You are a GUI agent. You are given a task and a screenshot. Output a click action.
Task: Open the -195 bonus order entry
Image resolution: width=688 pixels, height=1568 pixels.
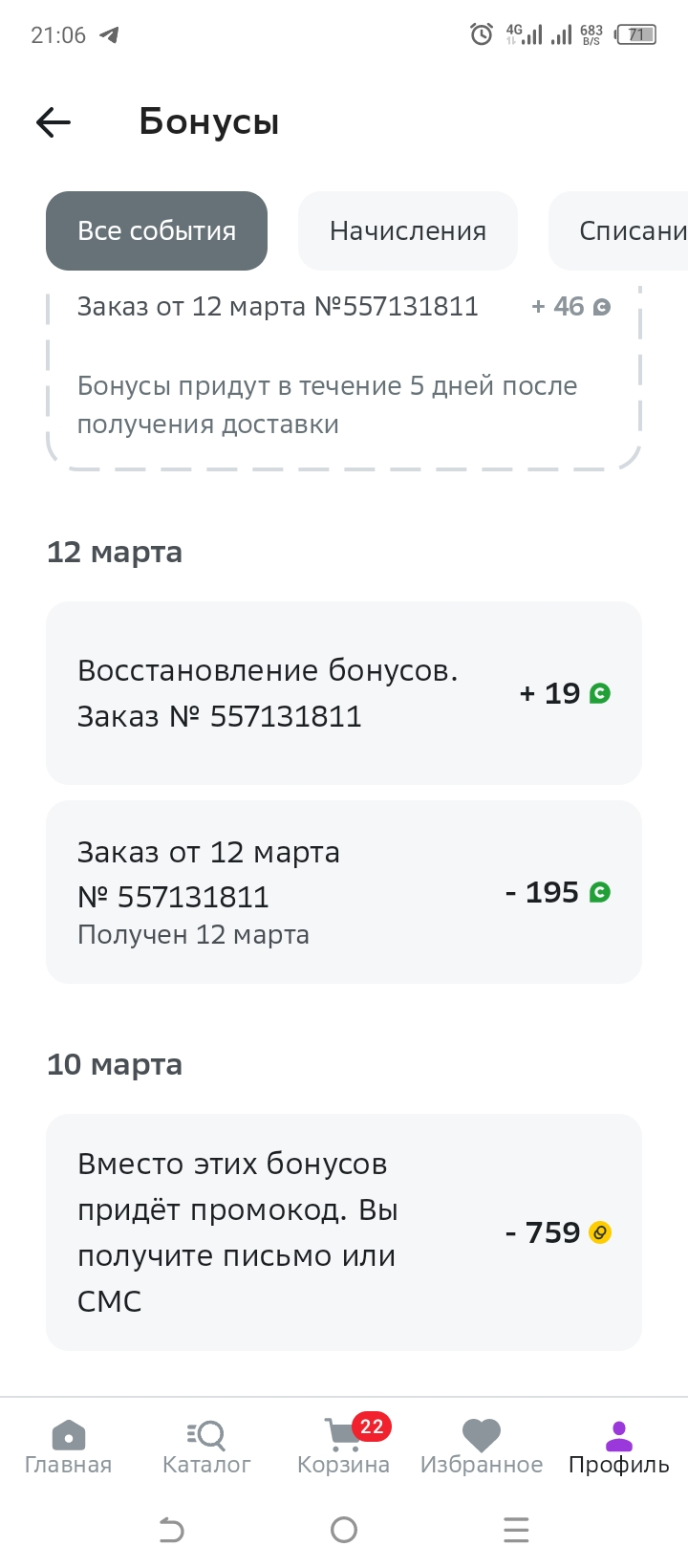click(x=344, y=892)
